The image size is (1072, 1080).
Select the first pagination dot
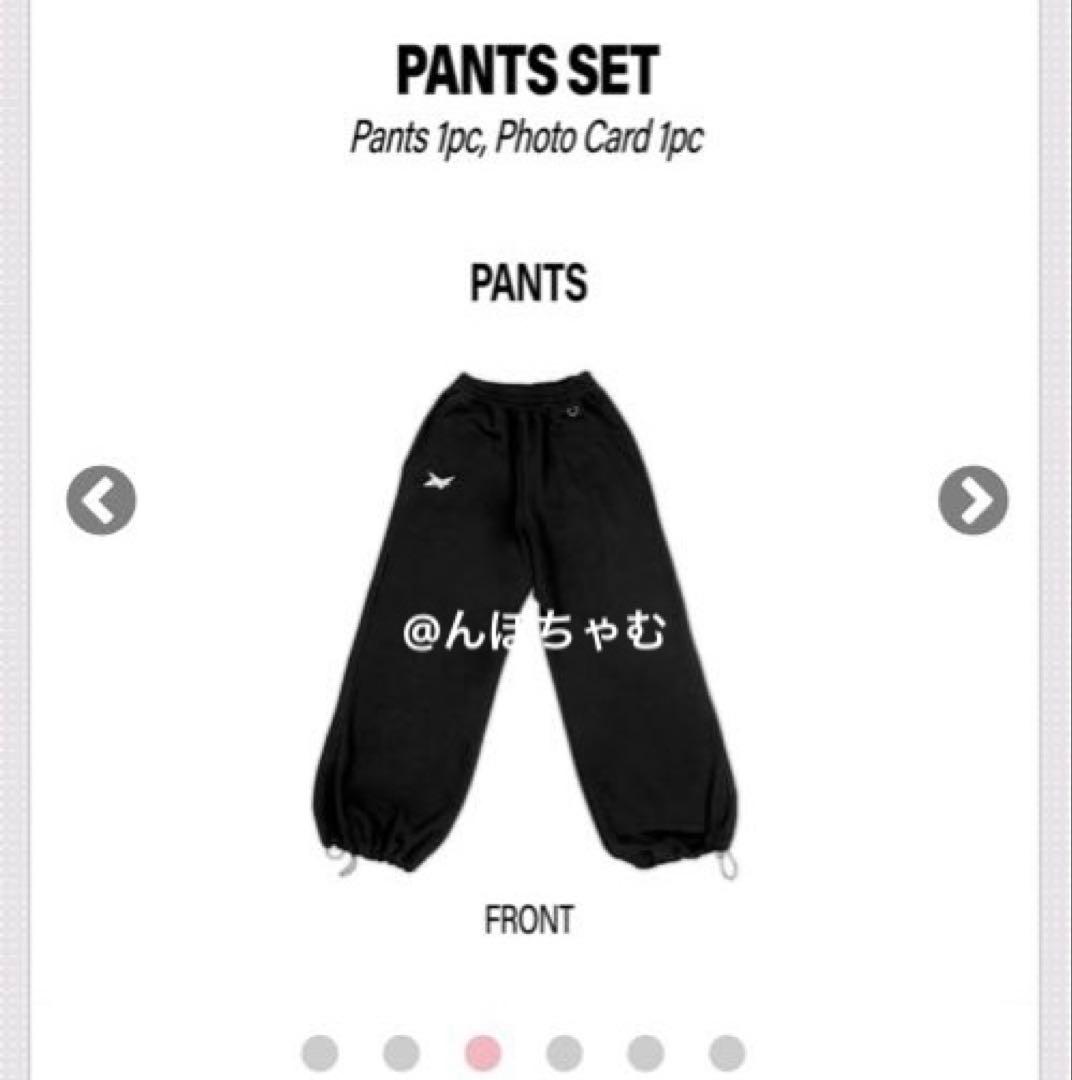[x=319, y=1050]
